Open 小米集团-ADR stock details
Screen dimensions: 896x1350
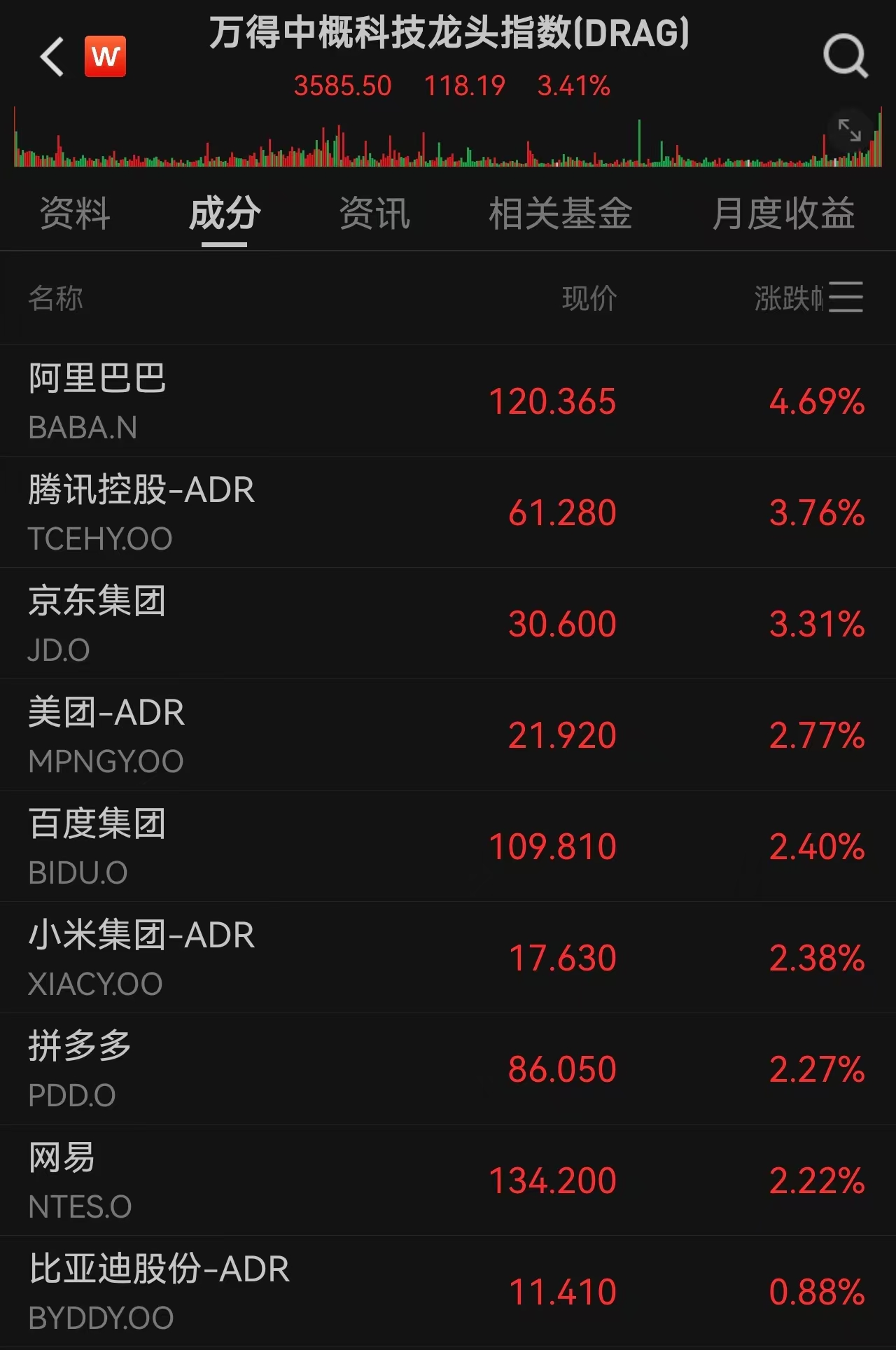coord(448,958)
